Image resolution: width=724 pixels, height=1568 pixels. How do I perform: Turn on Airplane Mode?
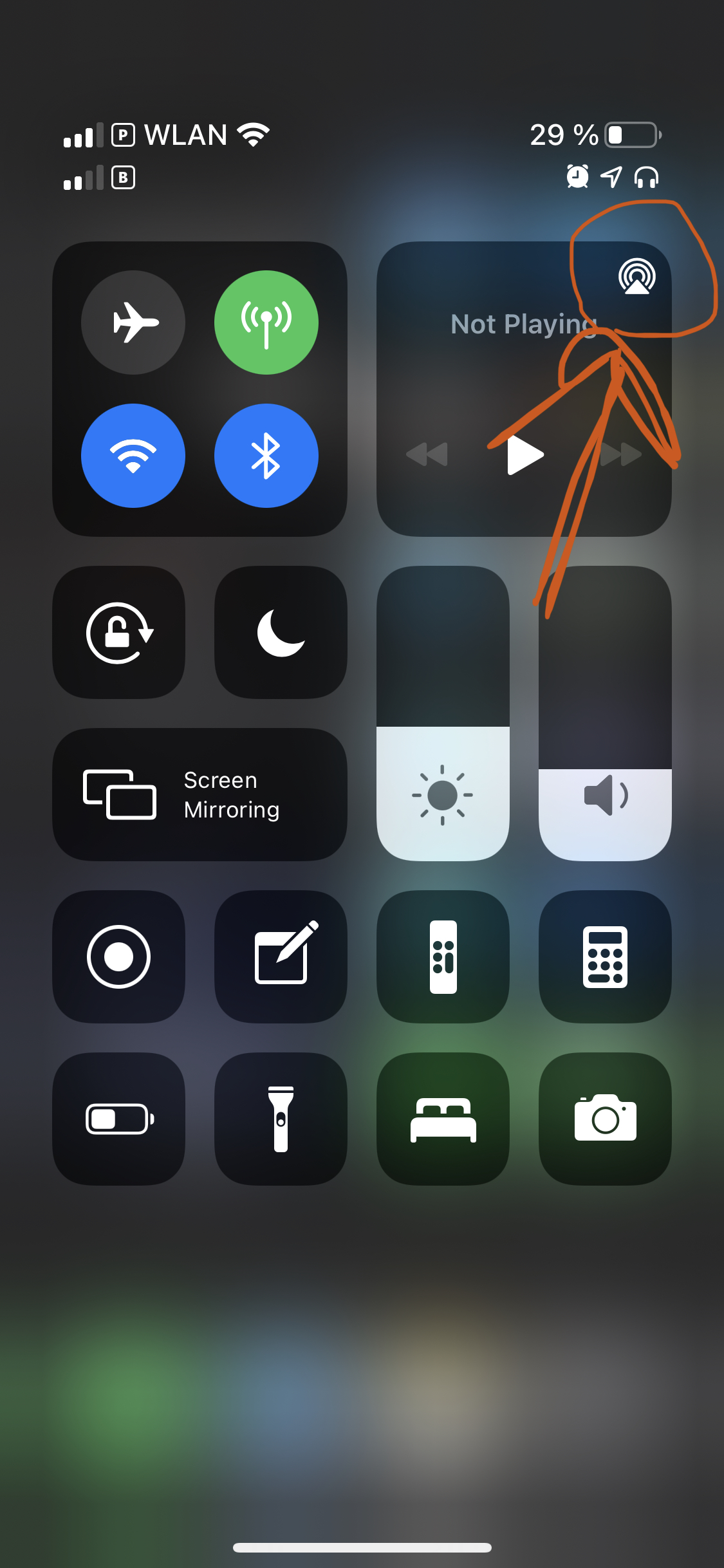pos(133,322)
